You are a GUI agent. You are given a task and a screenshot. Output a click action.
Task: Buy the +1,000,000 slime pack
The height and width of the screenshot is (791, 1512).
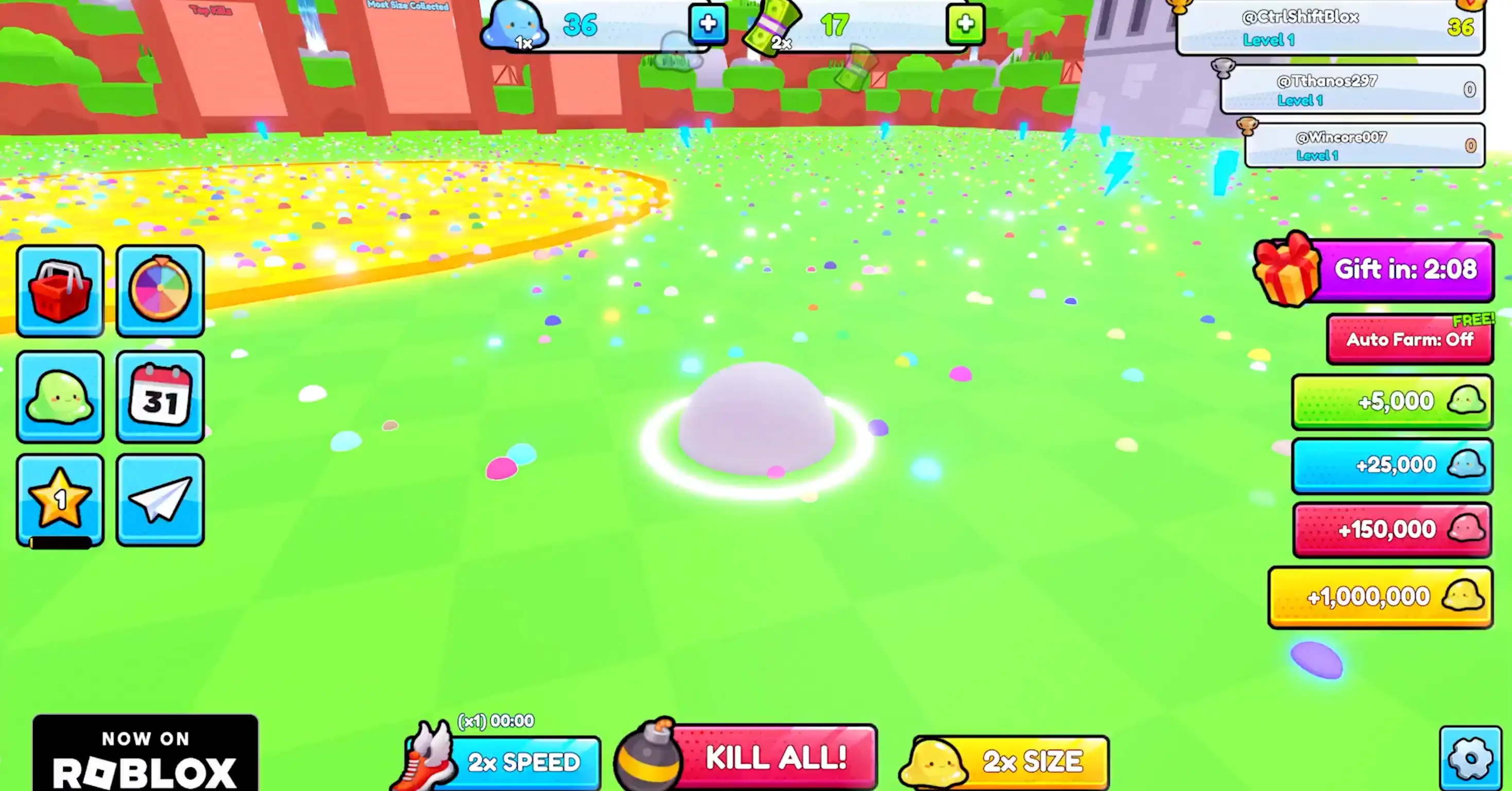(1380, 597)
